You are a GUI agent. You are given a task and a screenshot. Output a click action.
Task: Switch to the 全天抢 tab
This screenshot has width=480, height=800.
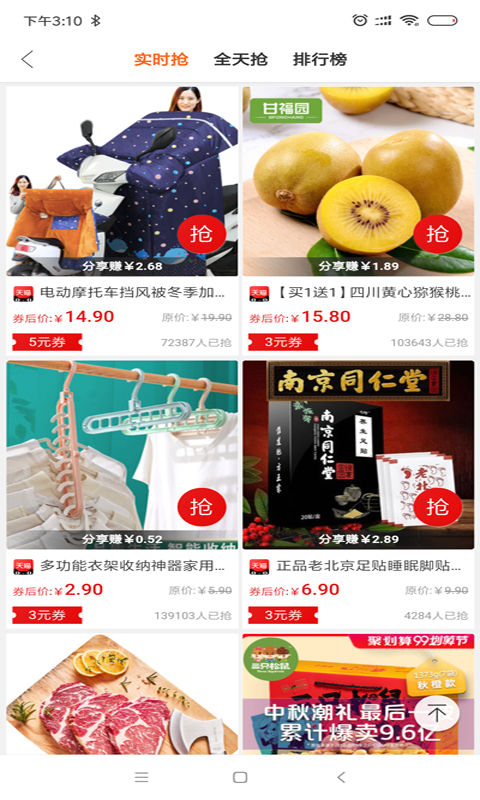coord(240,59)
